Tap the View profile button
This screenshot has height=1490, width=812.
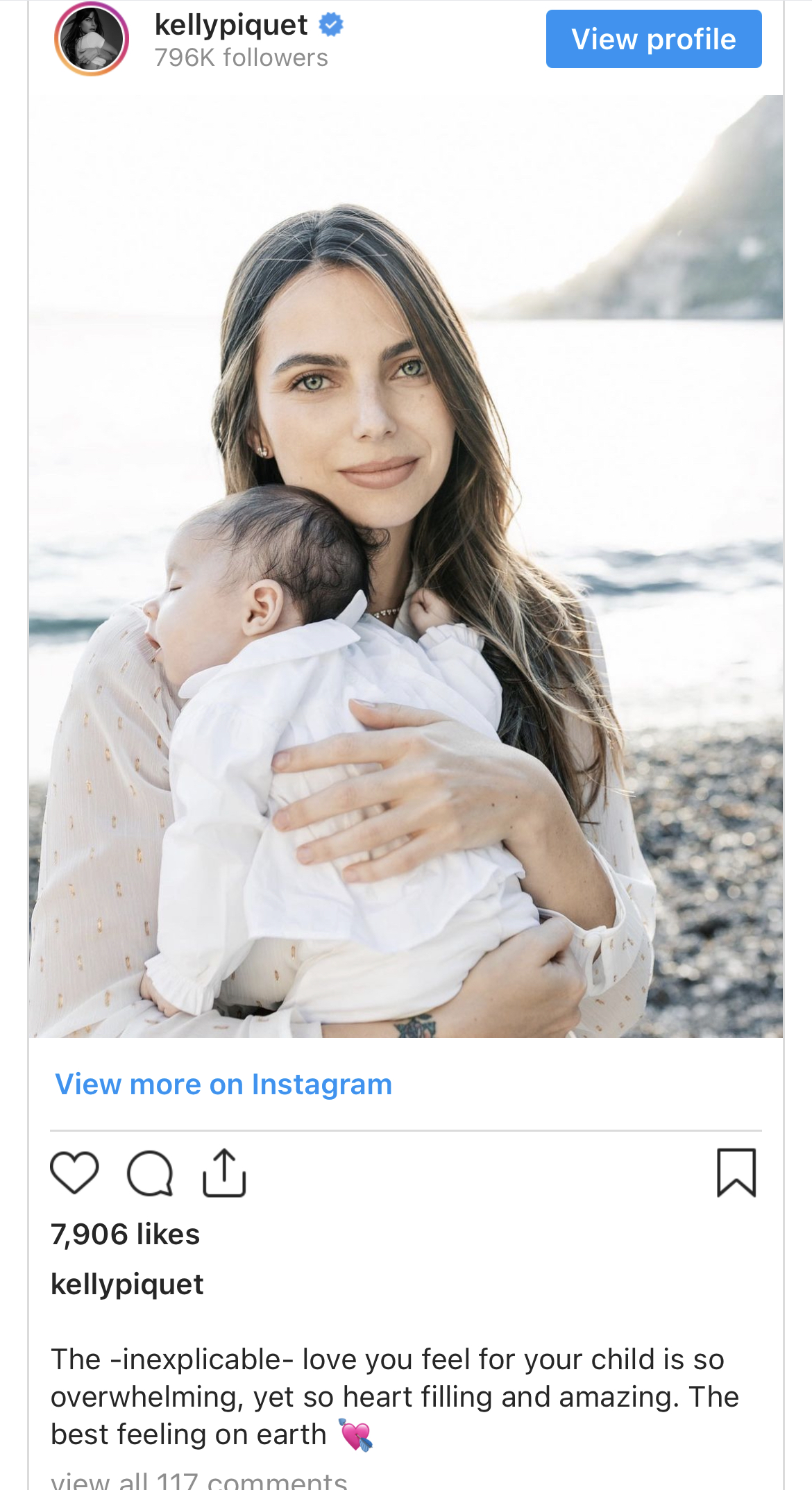pyautogui.click(x=653, y=39)
